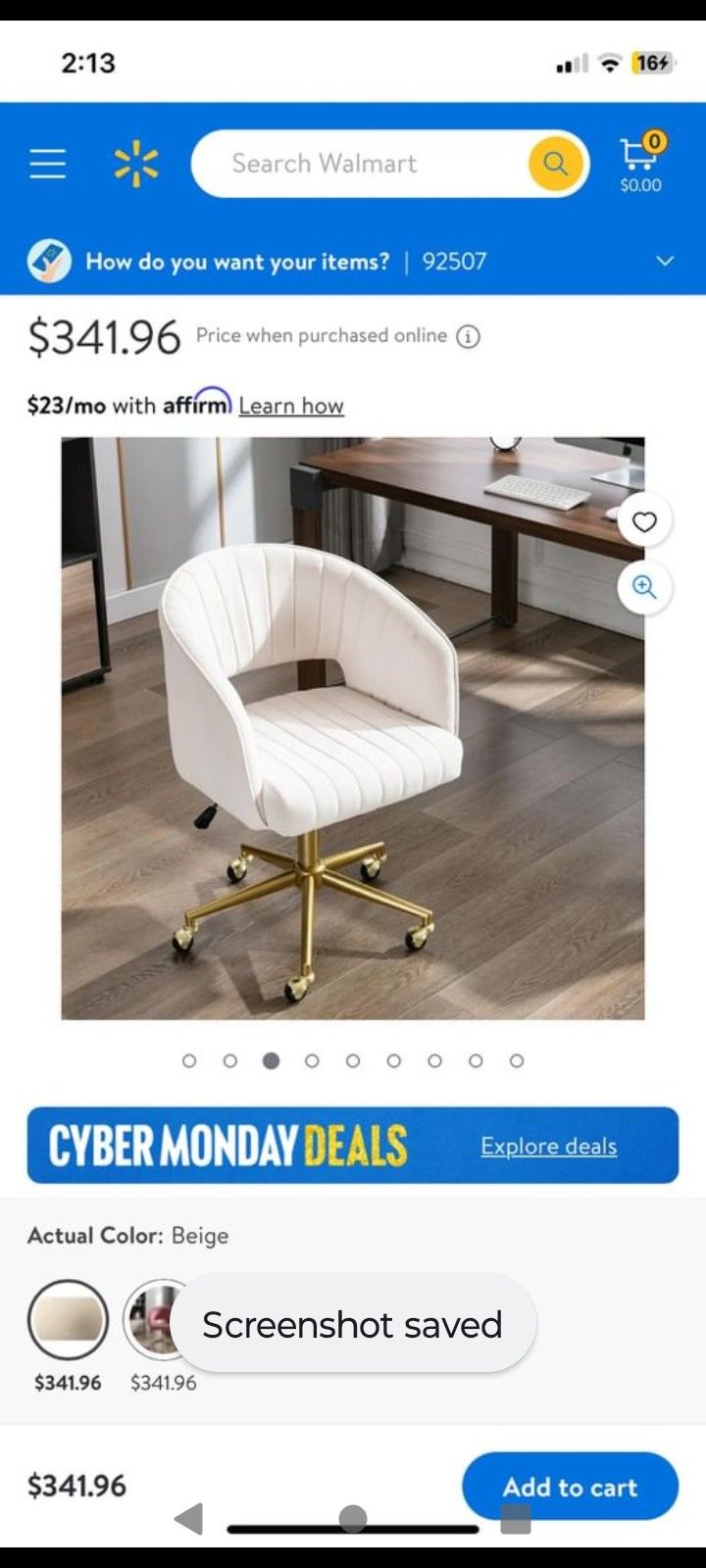This screenshot has width=706, height=1568.
Task: Add the chair to cart
Action: pyautogui.click(x=570, y=1487)
